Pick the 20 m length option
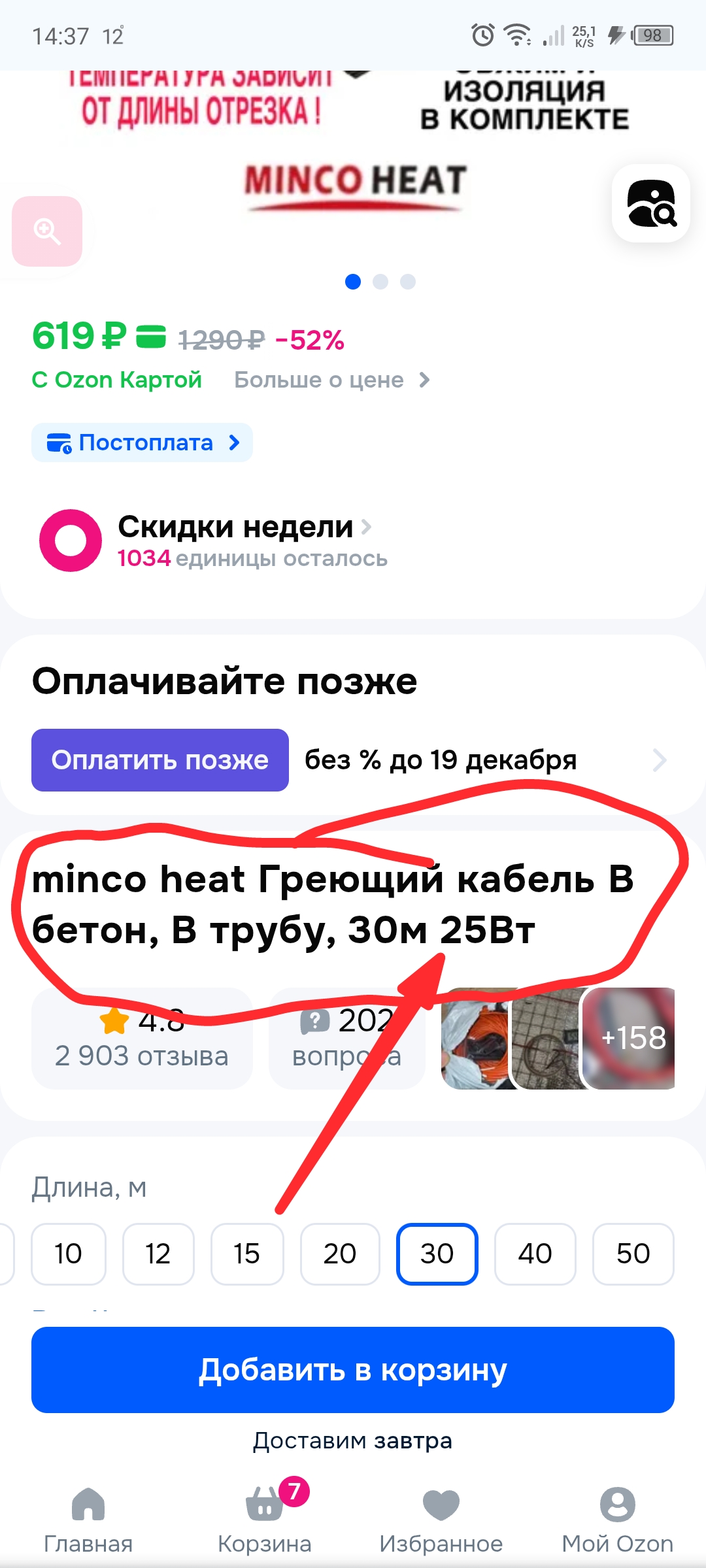The image size is (706, 1568). click(339, 1254)
